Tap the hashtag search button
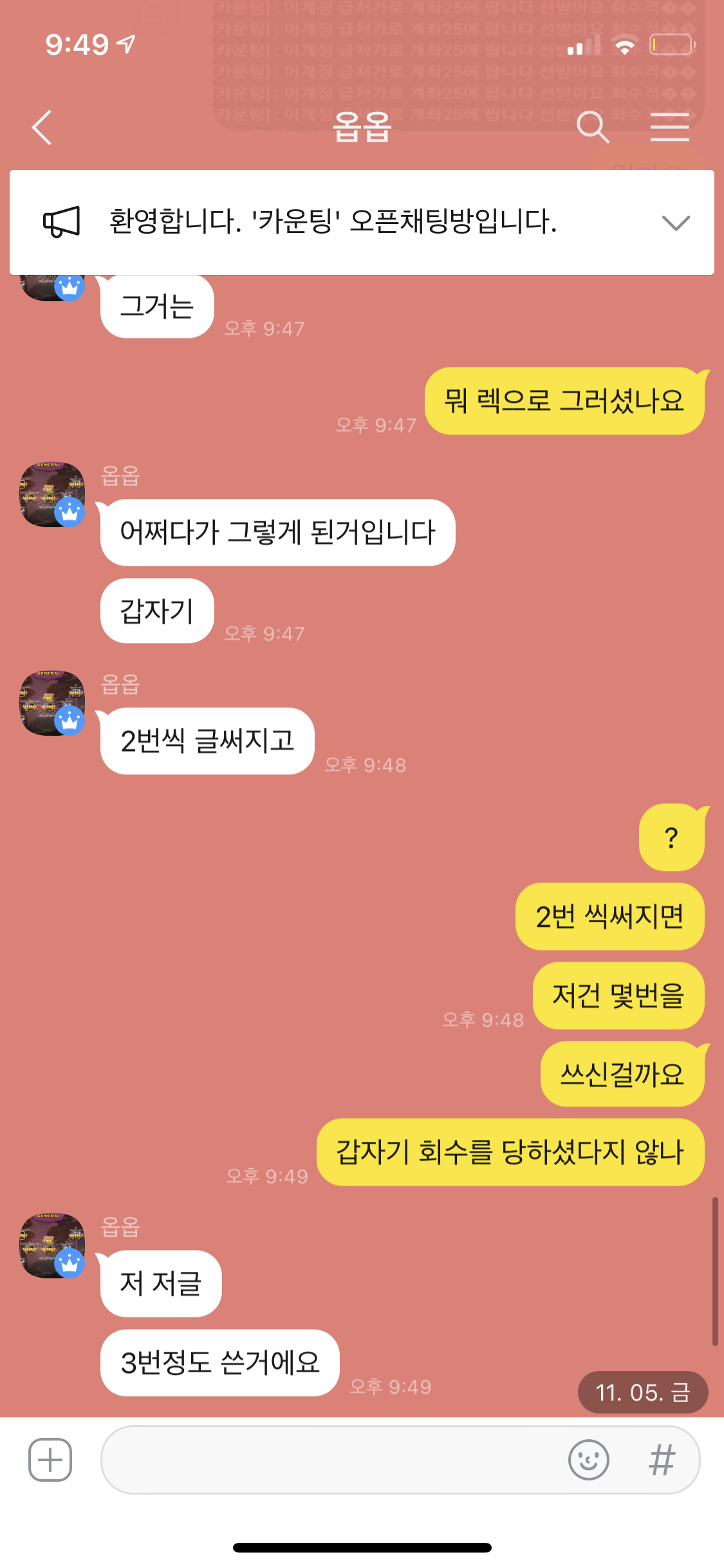Screen dimensions: 724x1568 662,1459
